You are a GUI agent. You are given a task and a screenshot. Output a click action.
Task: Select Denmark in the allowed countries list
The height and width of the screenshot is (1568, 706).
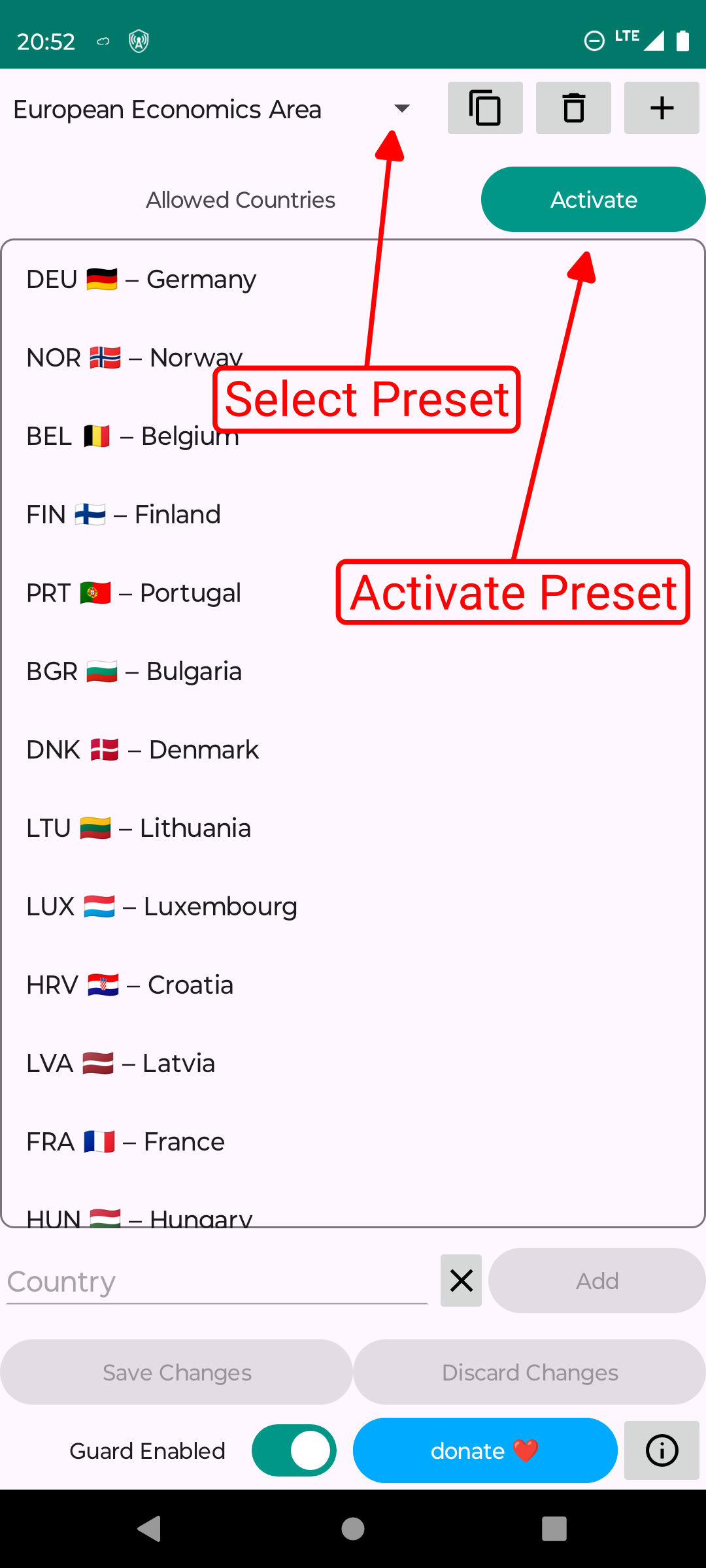click(143, 750)
